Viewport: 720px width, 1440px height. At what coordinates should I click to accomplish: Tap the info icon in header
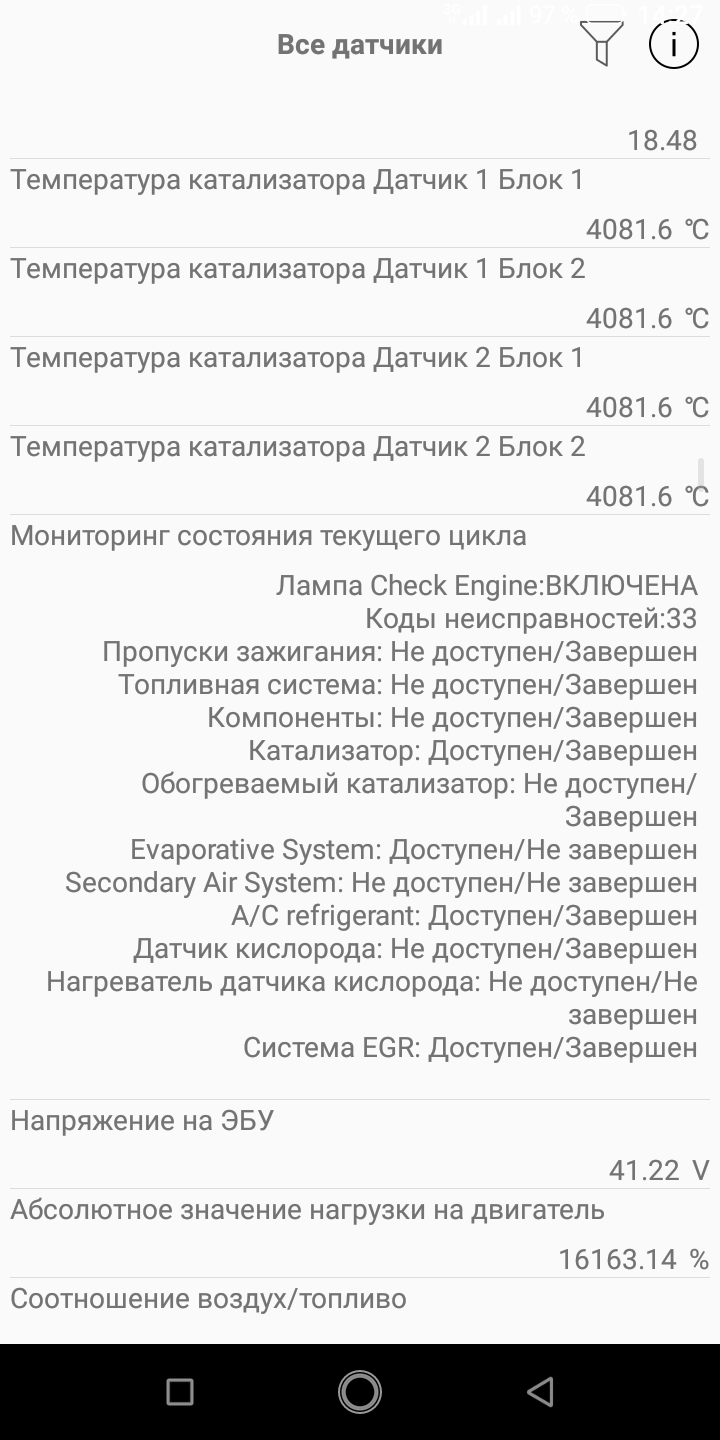point(674,44)
